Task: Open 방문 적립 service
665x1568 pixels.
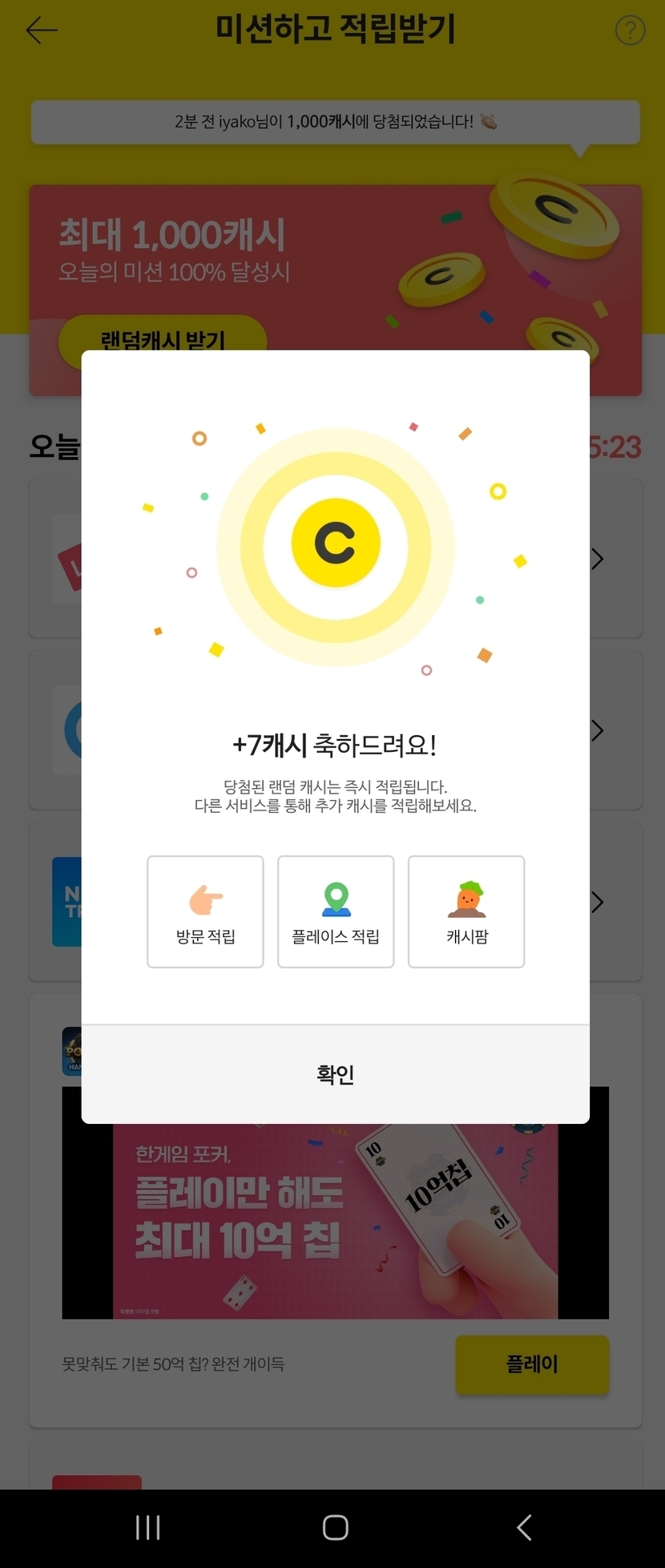Action: (205, 911)
